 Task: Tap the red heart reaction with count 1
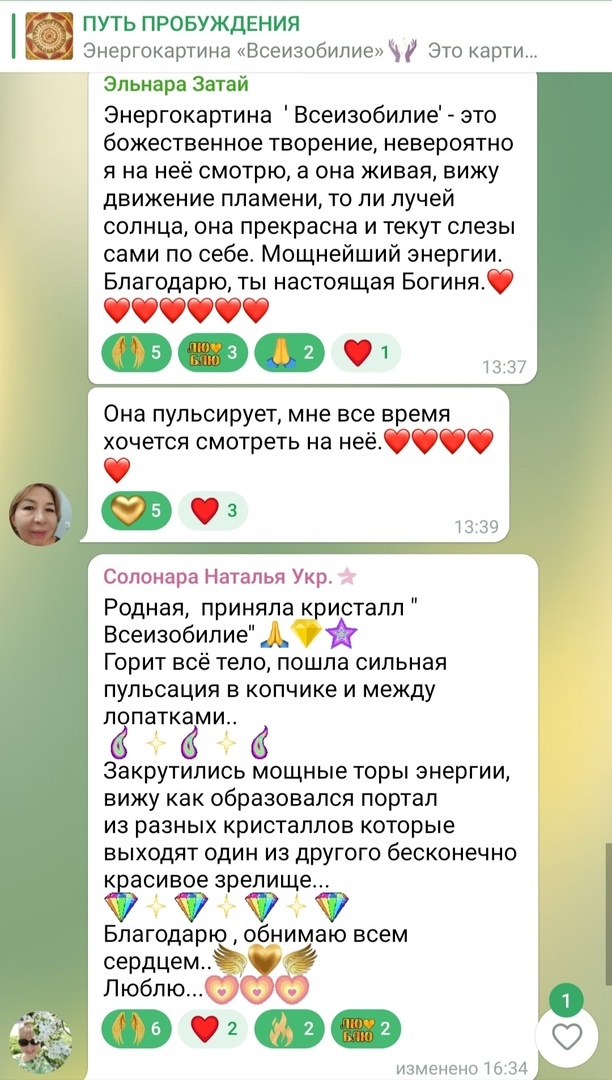366,353
